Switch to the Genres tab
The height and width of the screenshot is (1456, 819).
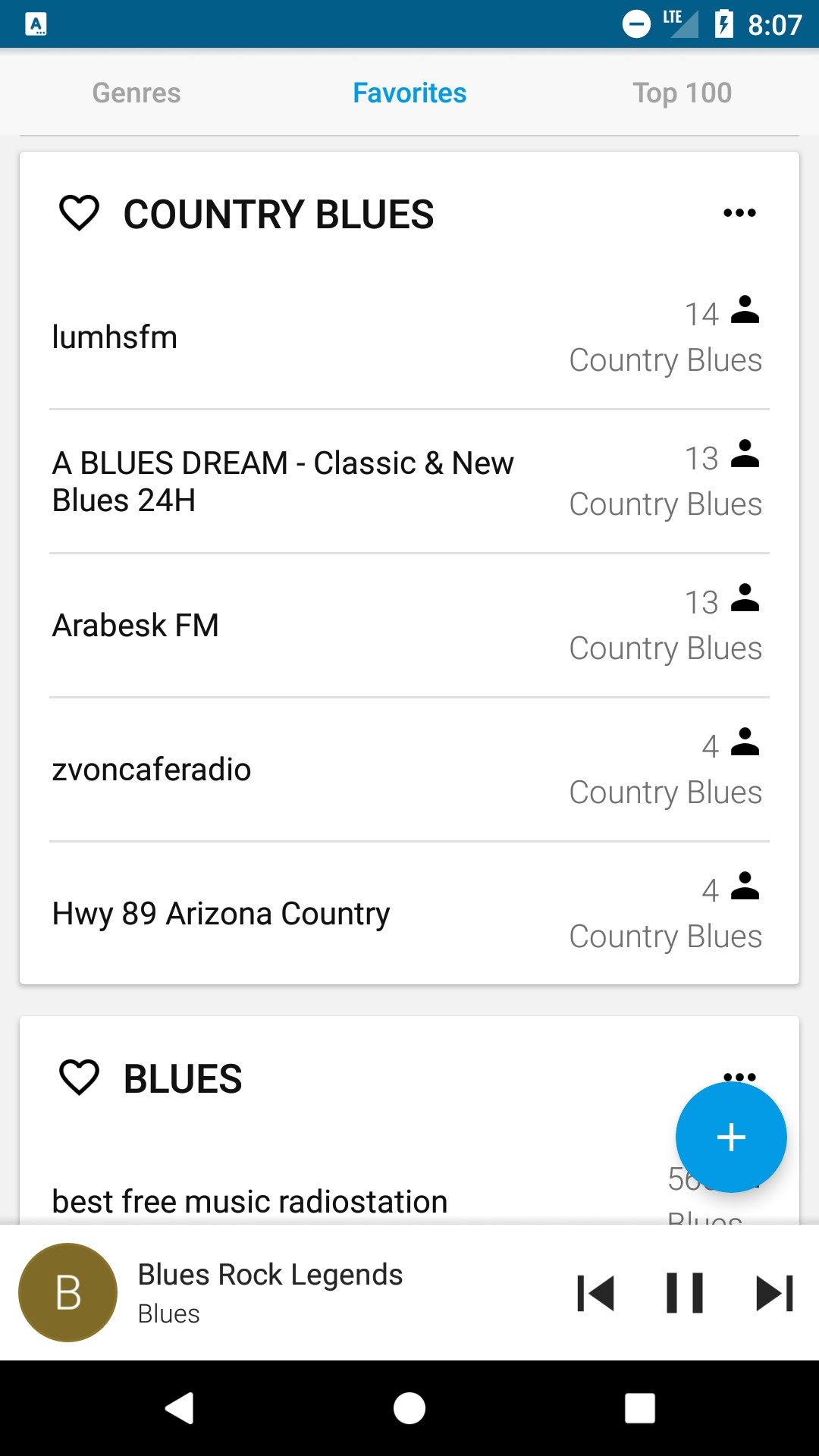pos(136,93)
